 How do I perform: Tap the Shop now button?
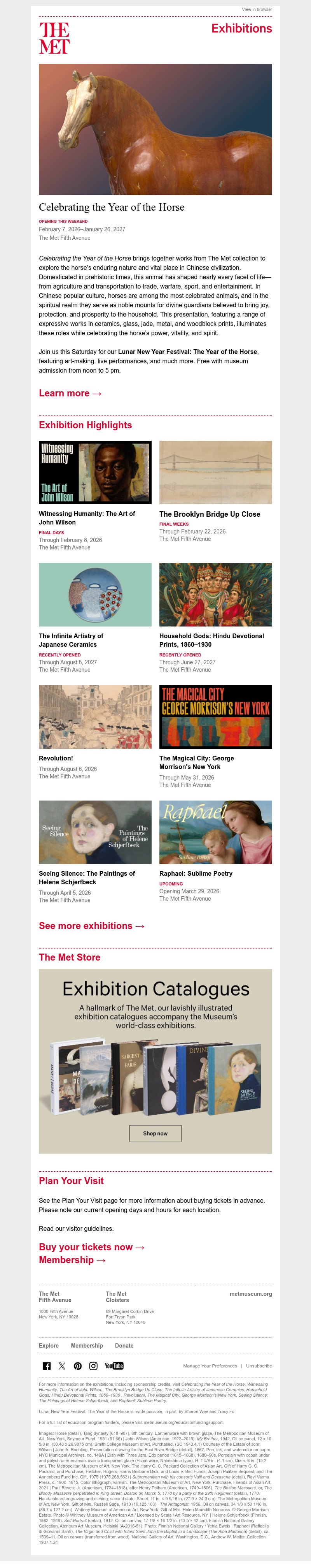[x=155, y=1133]
